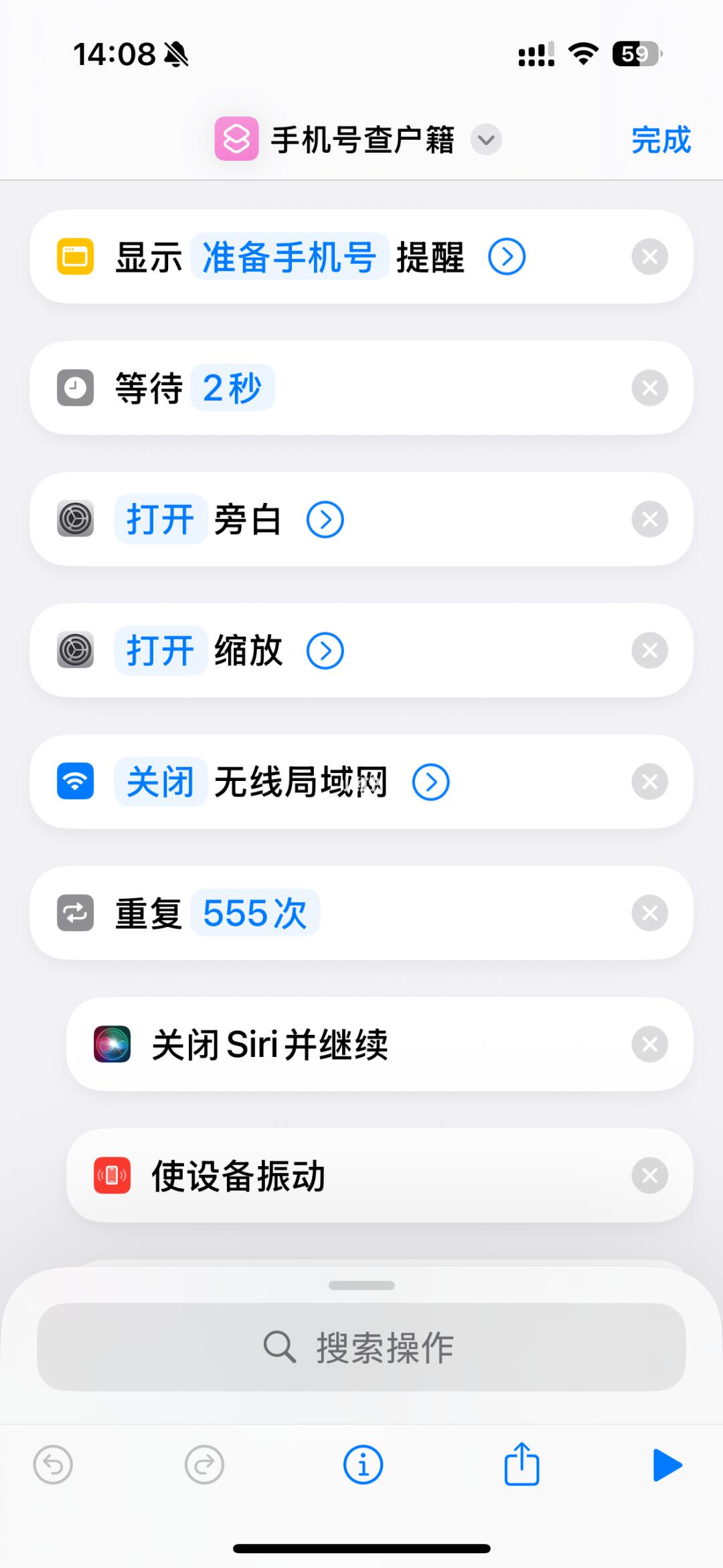Screen dimensions: 723x1568
Task: Tap the yellow Show Alert action icon
Action: [75, 256]
